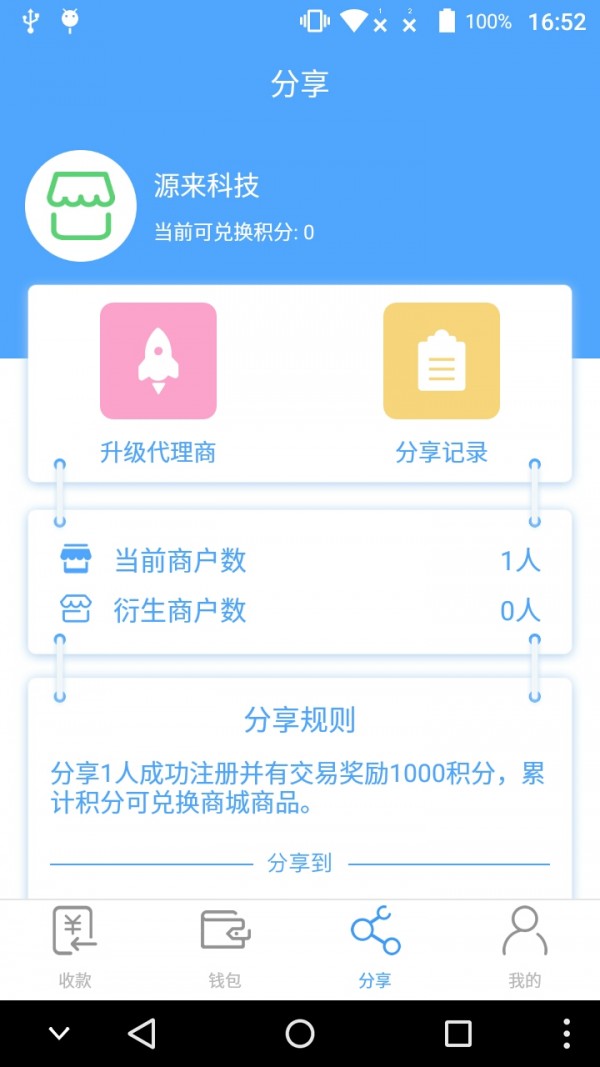600x1067 pixels.
Task: Switch to the 收款 tab
Action: pos(75,948)
